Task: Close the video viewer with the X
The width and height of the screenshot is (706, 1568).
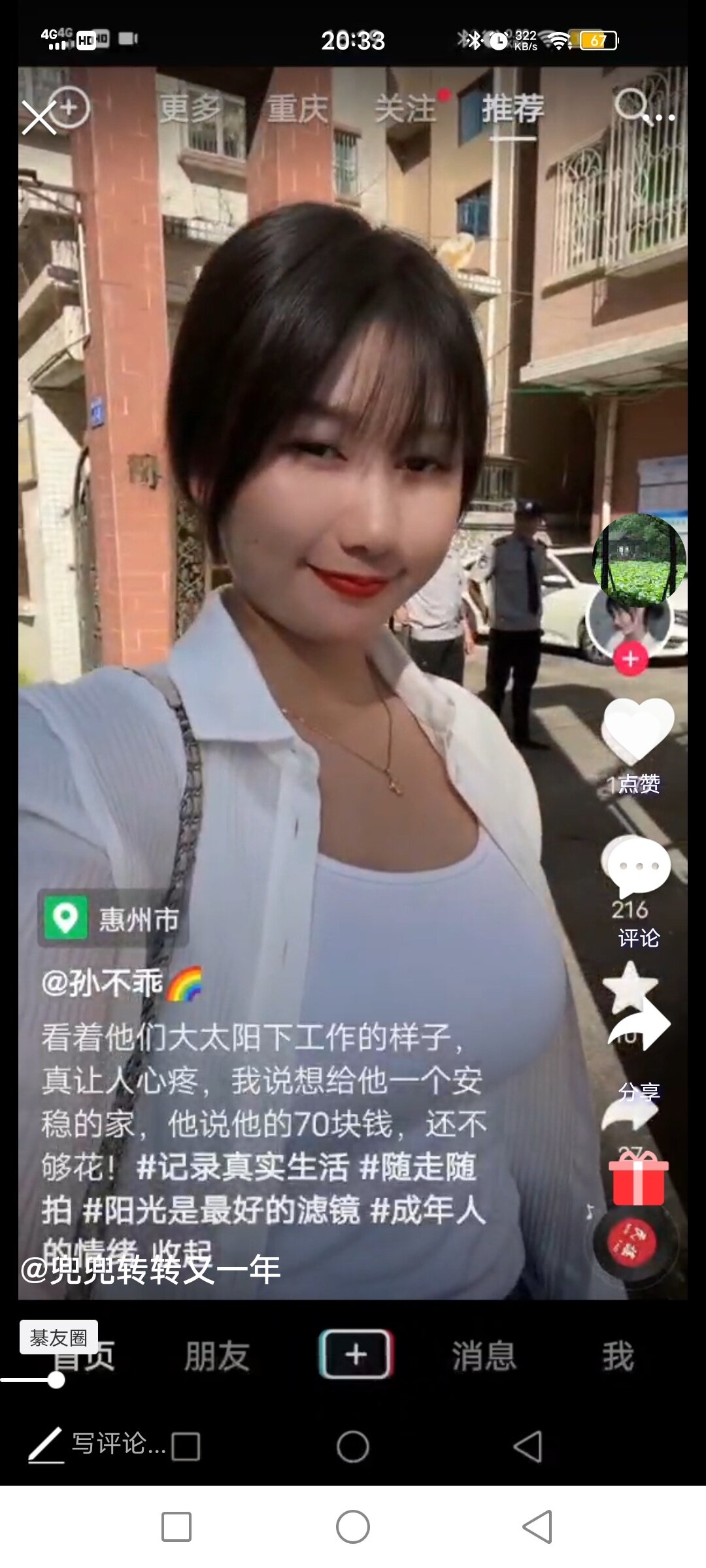Action: click(39, 118)
